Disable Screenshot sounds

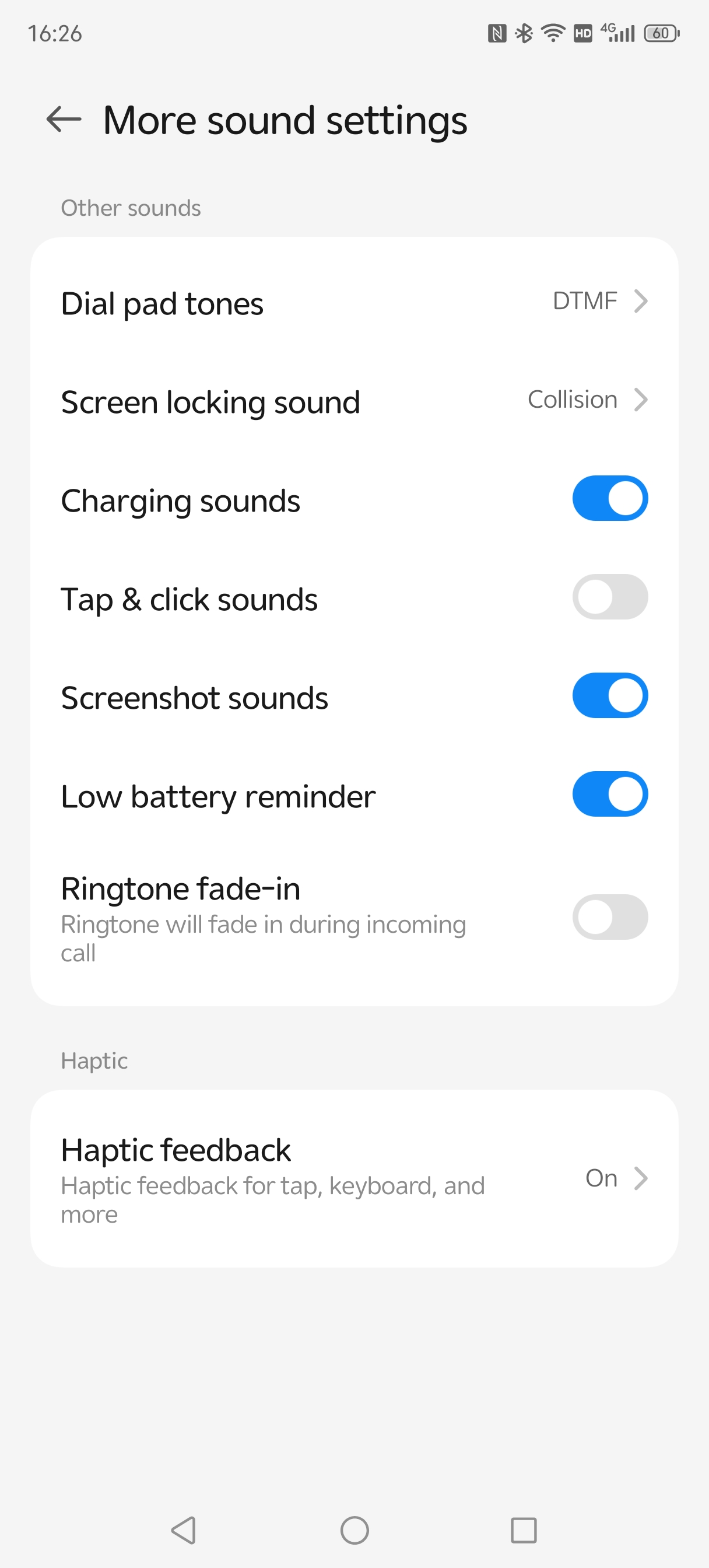click(609, 696)
